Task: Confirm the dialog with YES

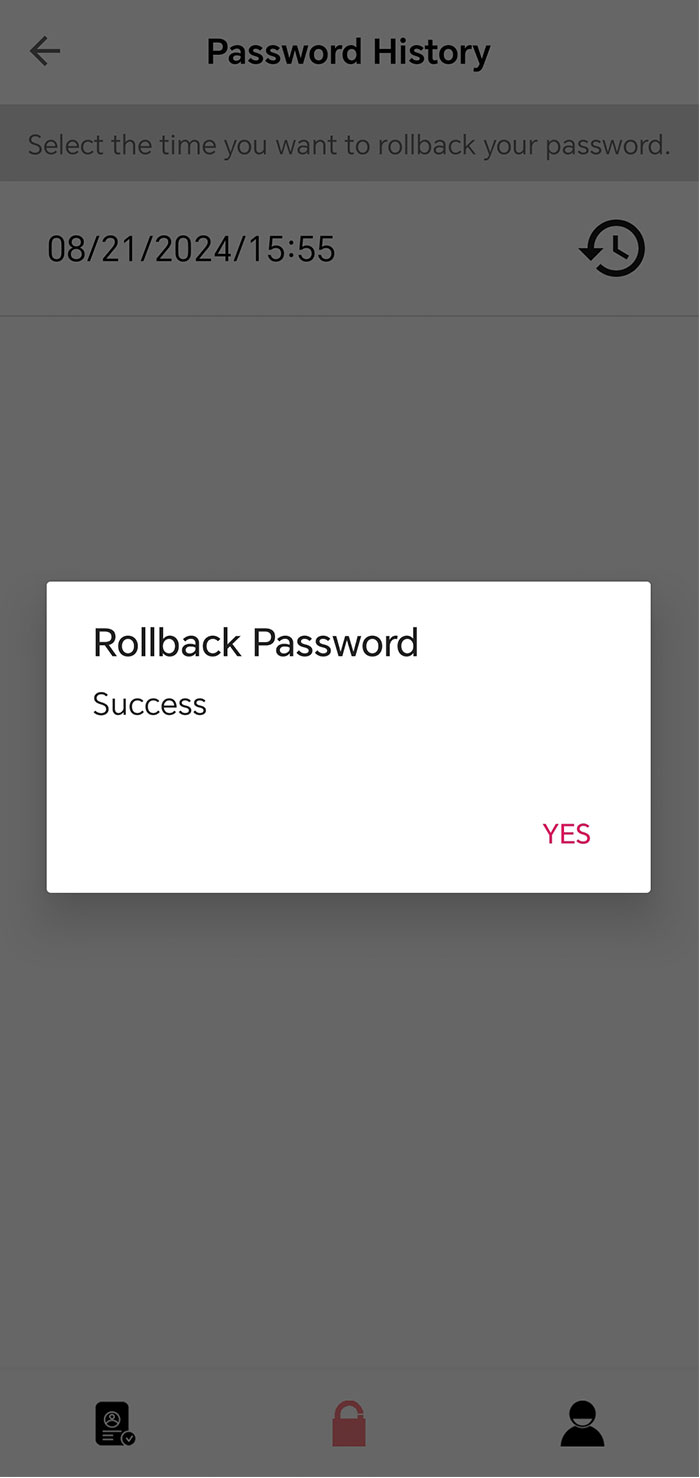Action: coord(566,834)
